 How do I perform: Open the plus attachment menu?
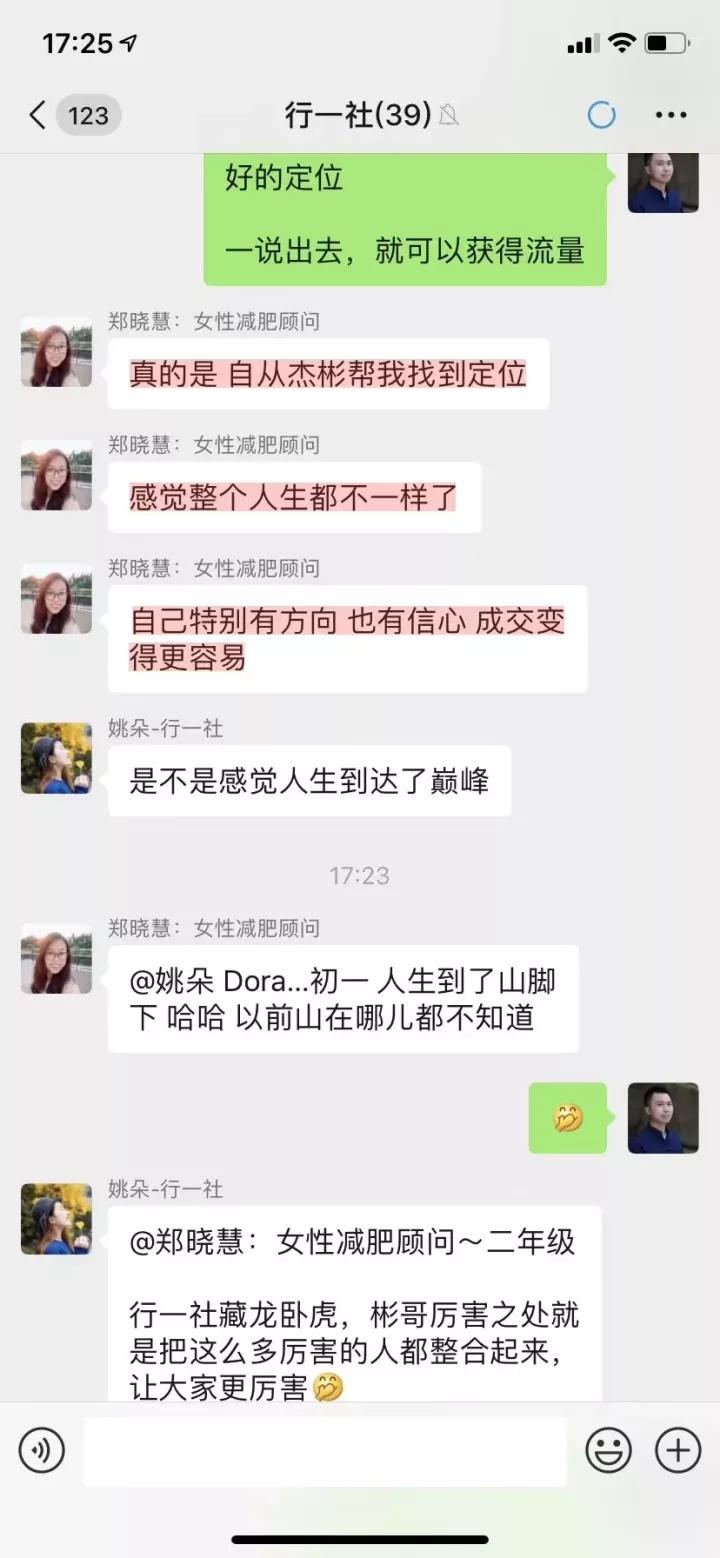click(678, 1450)
